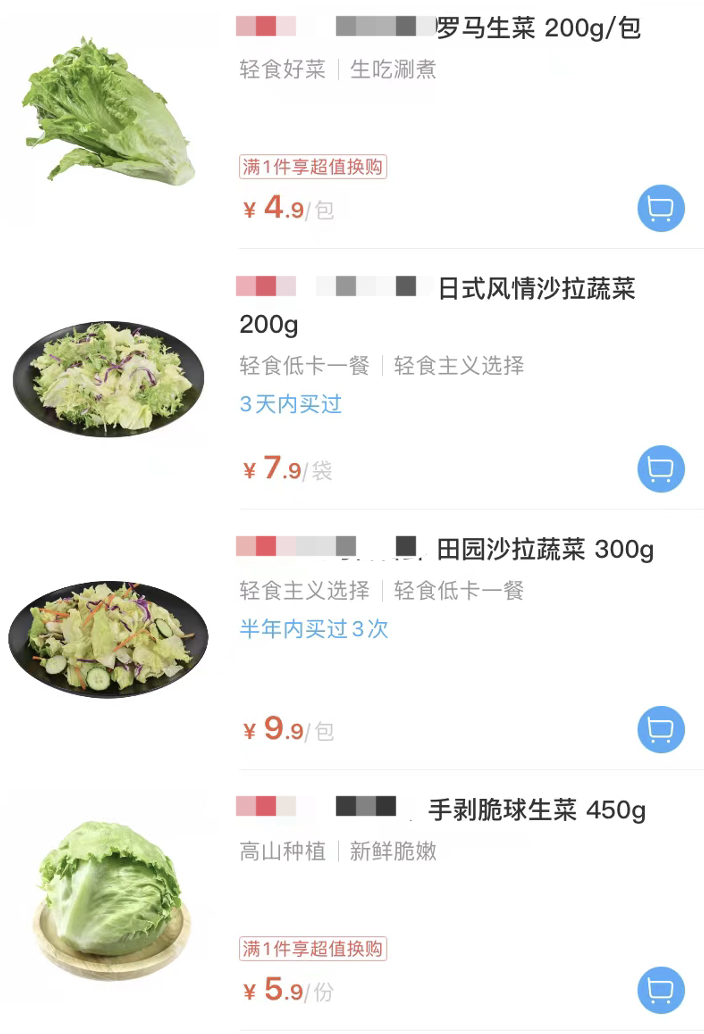Screen dimensions: 704x1034
Task: Add 日式风情沙拉蔬菜 to cart
Action: point(661,469)
